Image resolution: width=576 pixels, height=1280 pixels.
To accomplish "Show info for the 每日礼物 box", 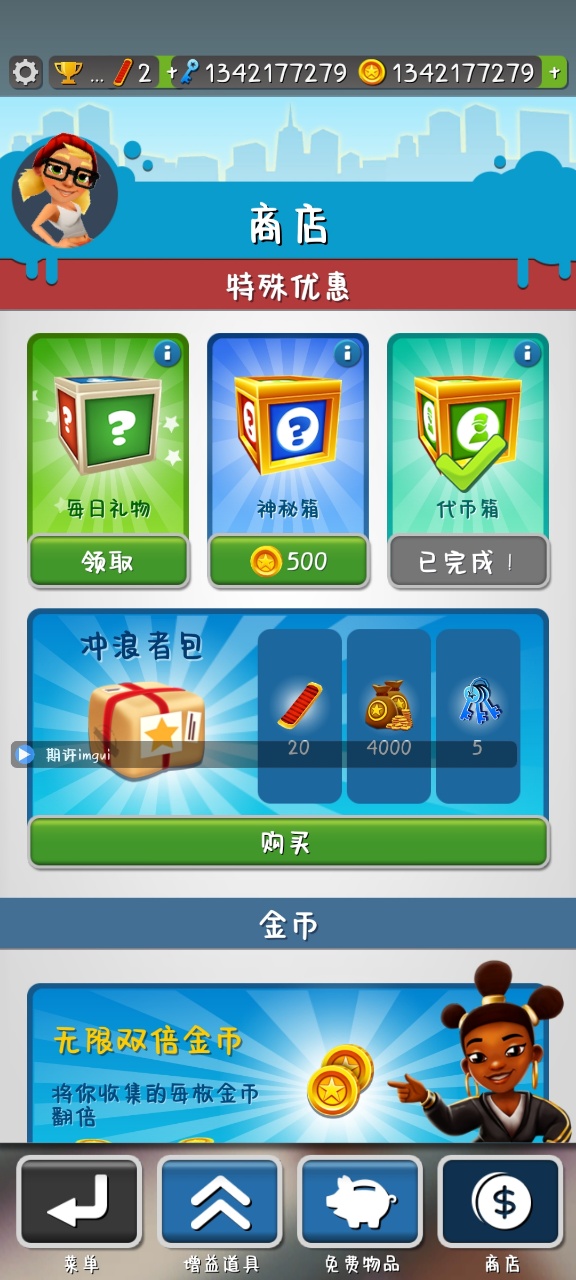I will (167, 353).
